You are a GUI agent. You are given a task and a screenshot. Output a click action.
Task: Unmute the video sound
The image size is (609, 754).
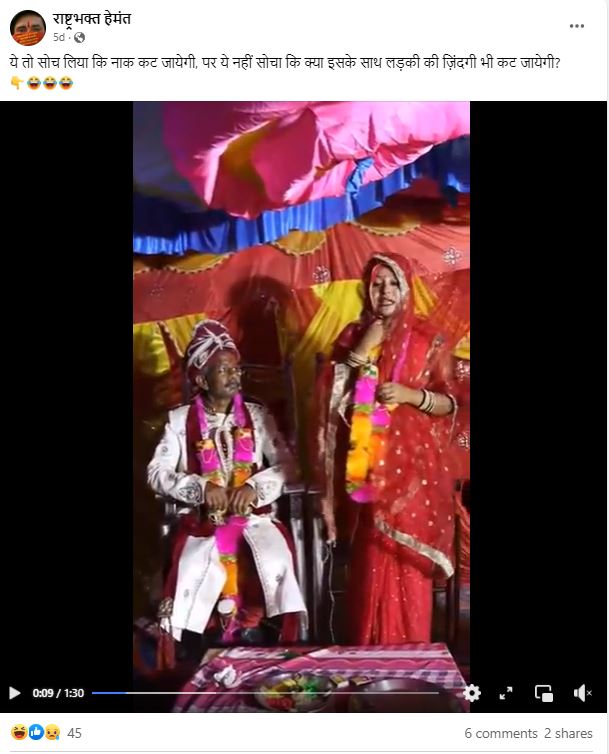[x=582, y=692]
